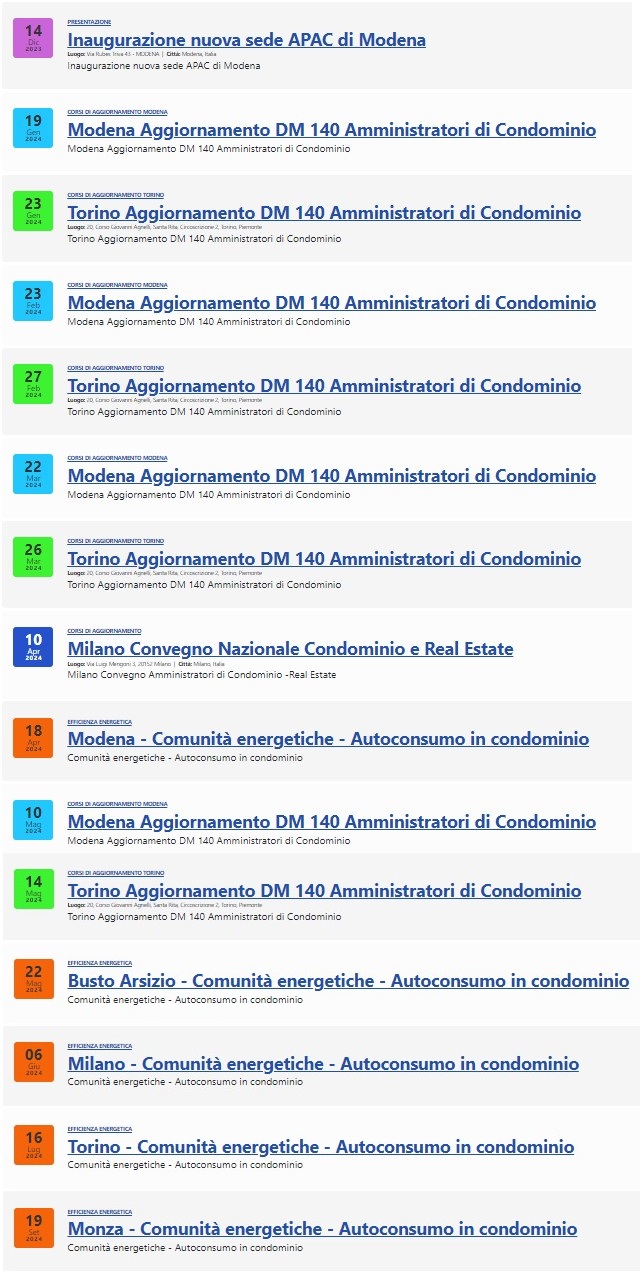The image size is (640, 1274).
Task: Open the Torino Aggiornamento event dated 26 Mar
Action: pos(324,559)
